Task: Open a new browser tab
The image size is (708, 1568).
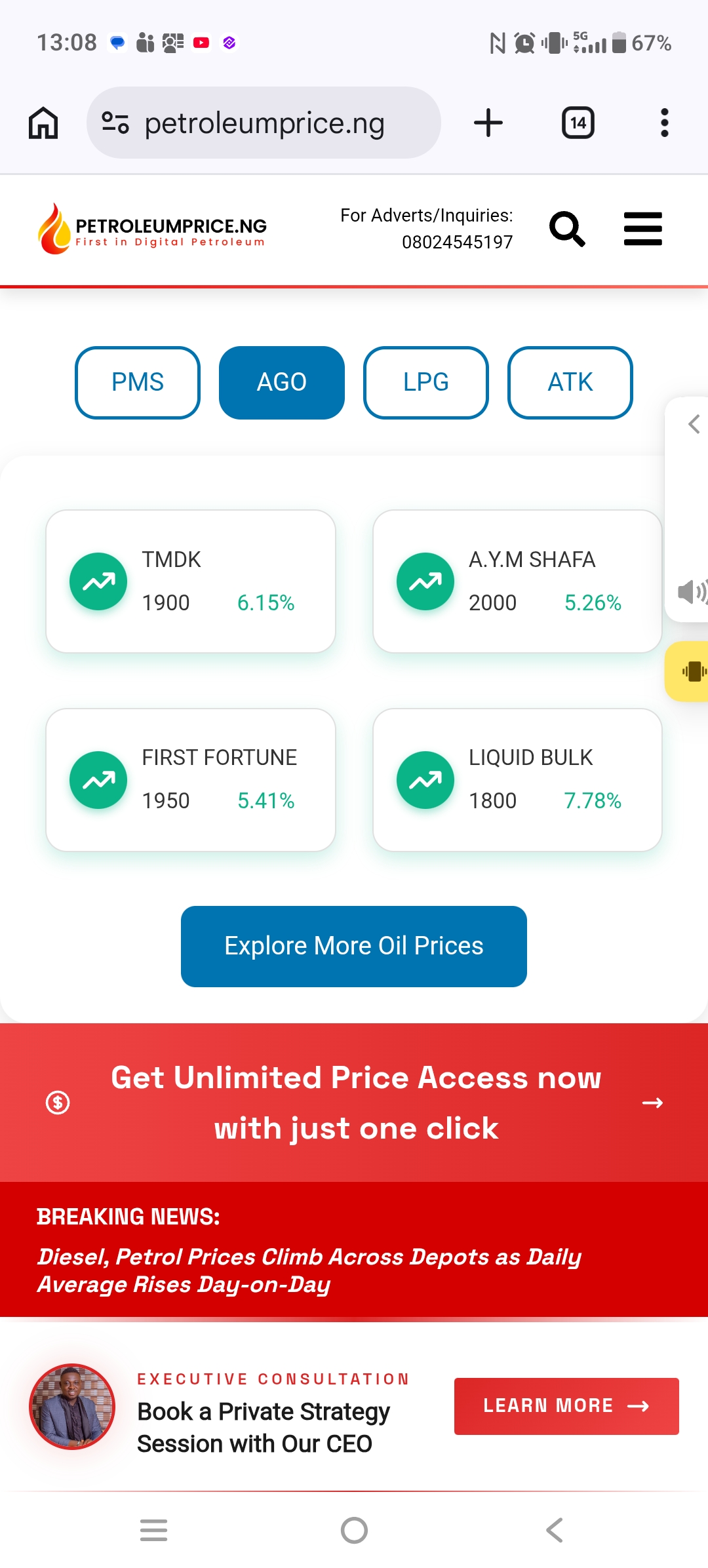Action: pyautogui.click(x=488, y=123)
